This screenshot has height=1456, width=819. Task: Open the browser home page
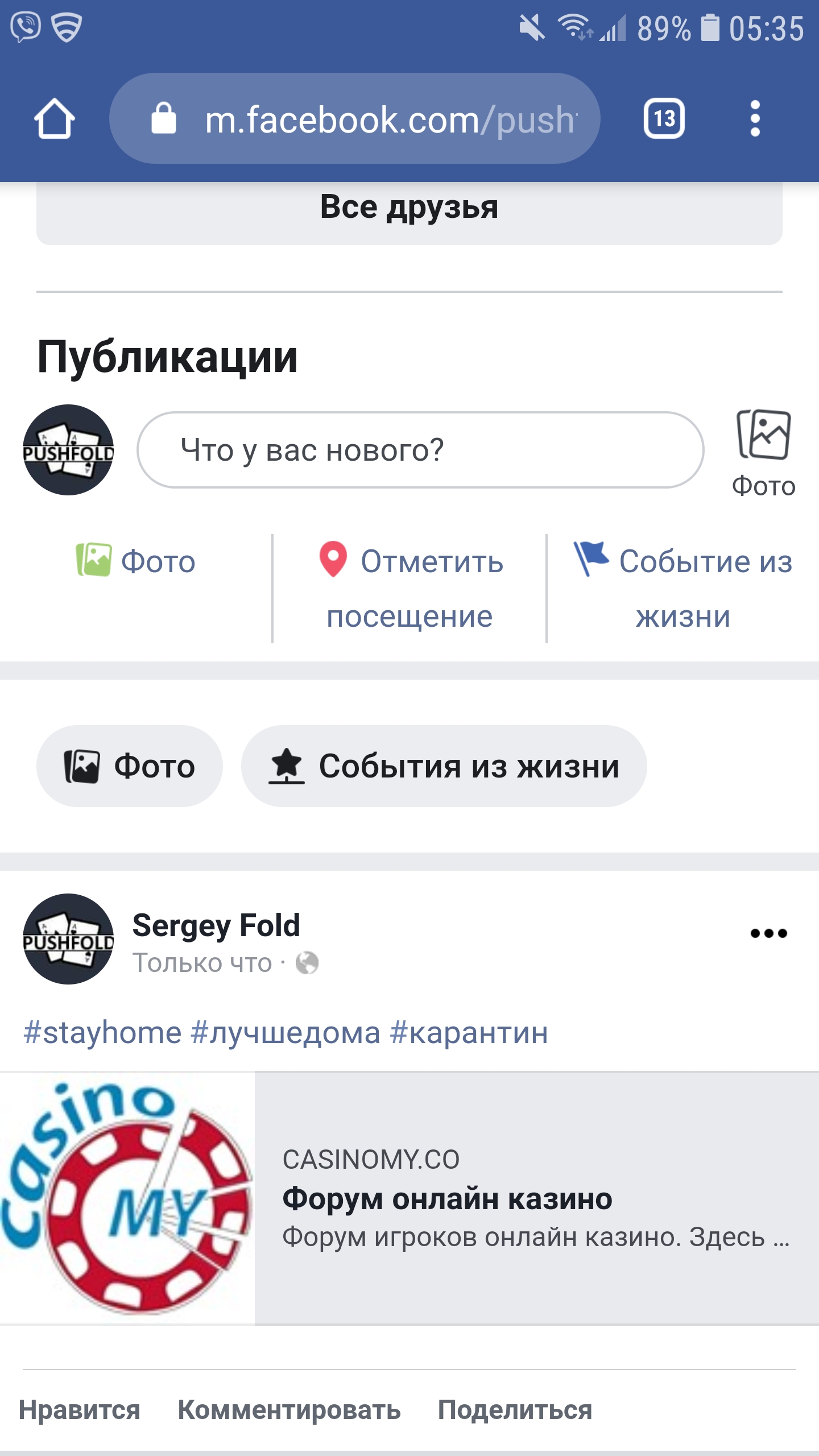click(x=54, y=119)
